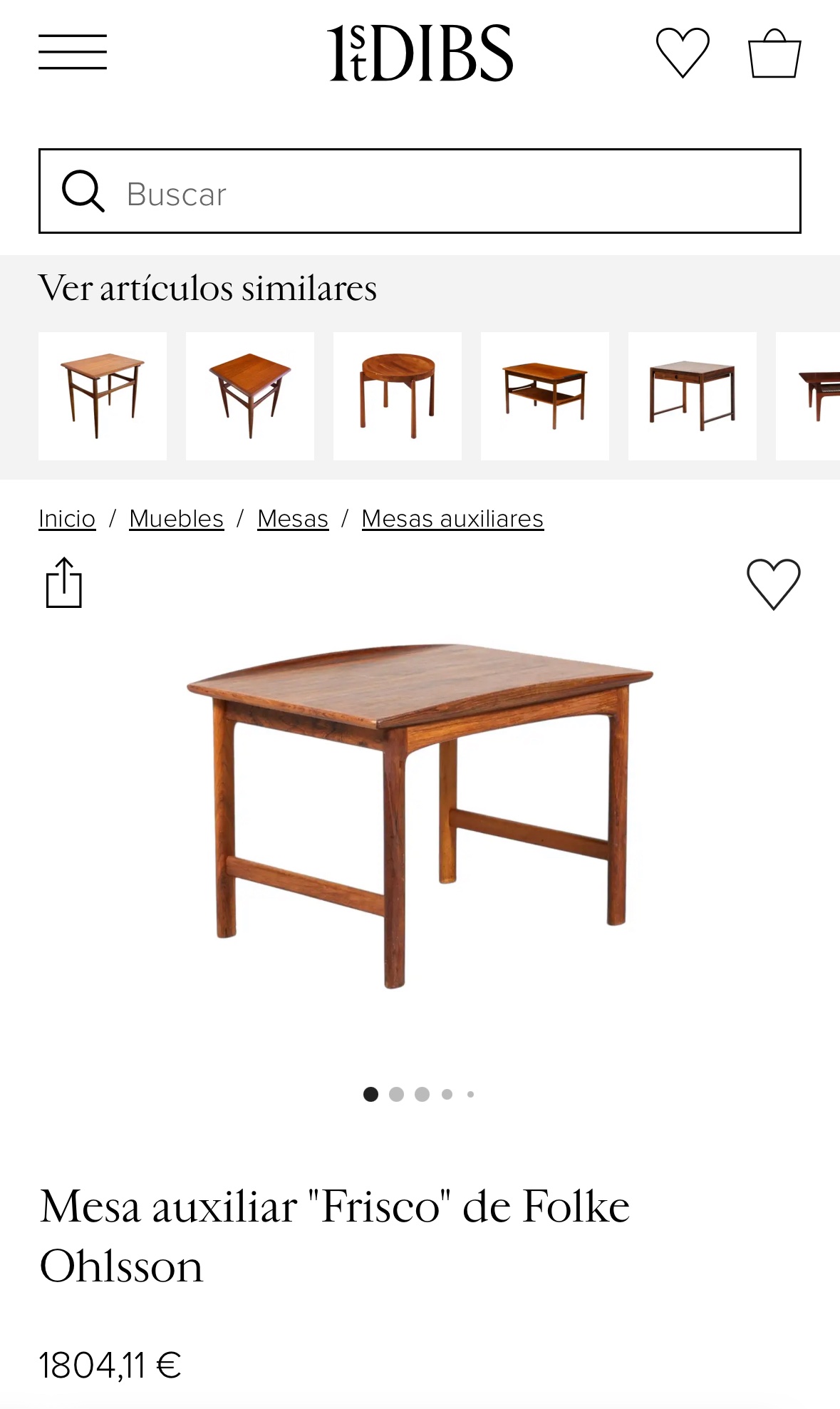840x1409 pixels.
Task: Open the shopping bag
Action: pyautogui.click(x=774, y=53)
